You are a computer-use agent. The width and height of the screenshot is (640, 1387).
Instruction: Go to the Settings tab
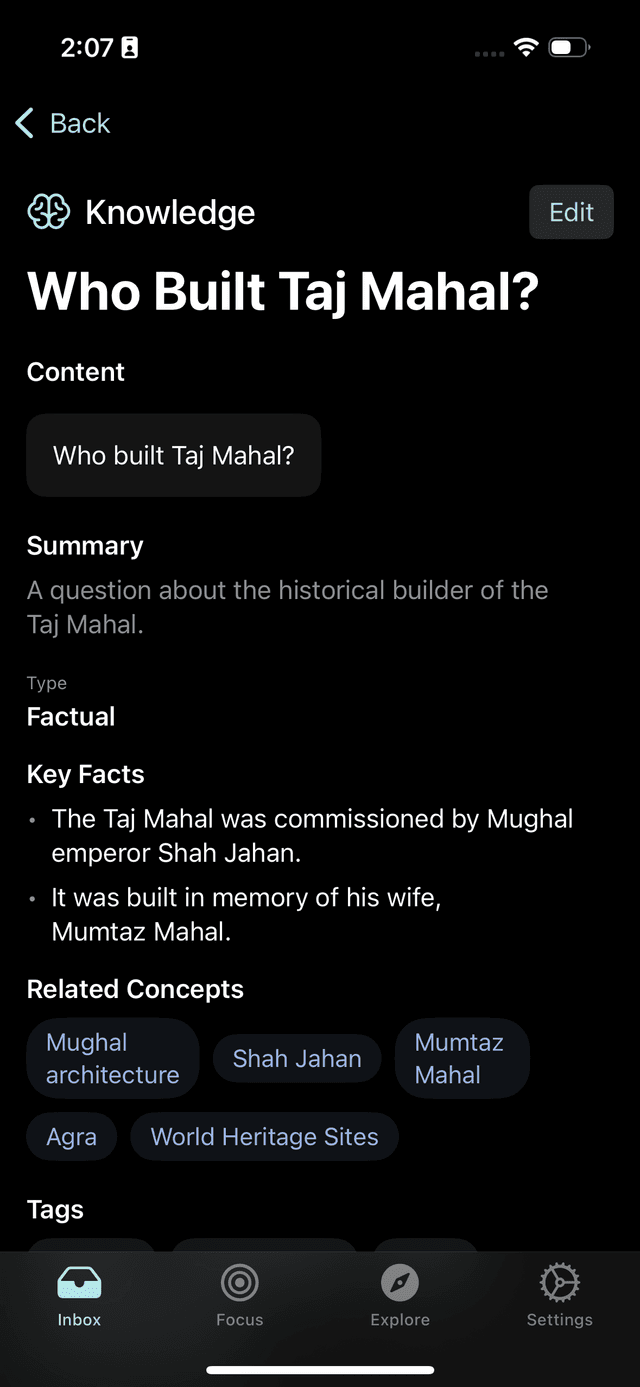[560, 1296]
